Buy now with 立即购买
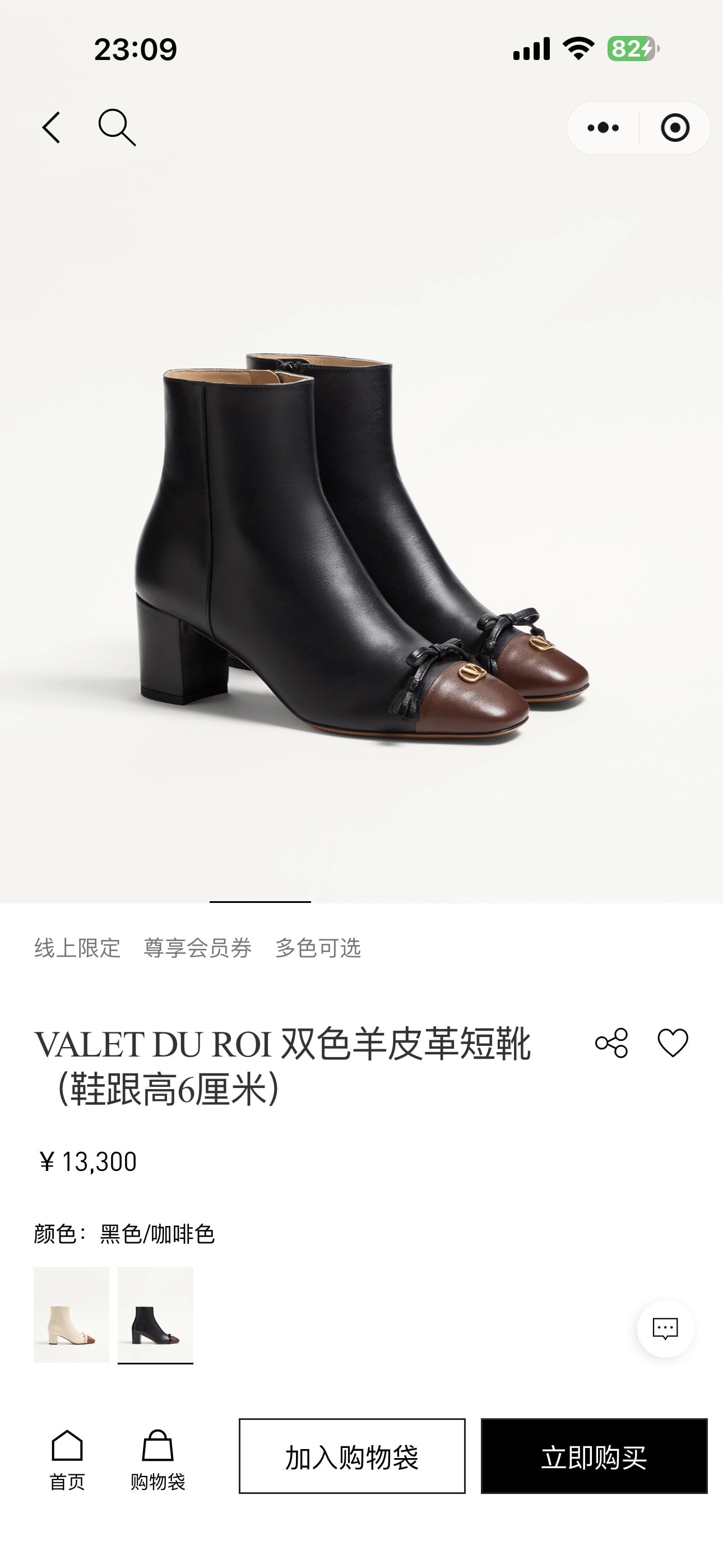The height and width of the screenshot is (1568, 723). click(594, 1456)
